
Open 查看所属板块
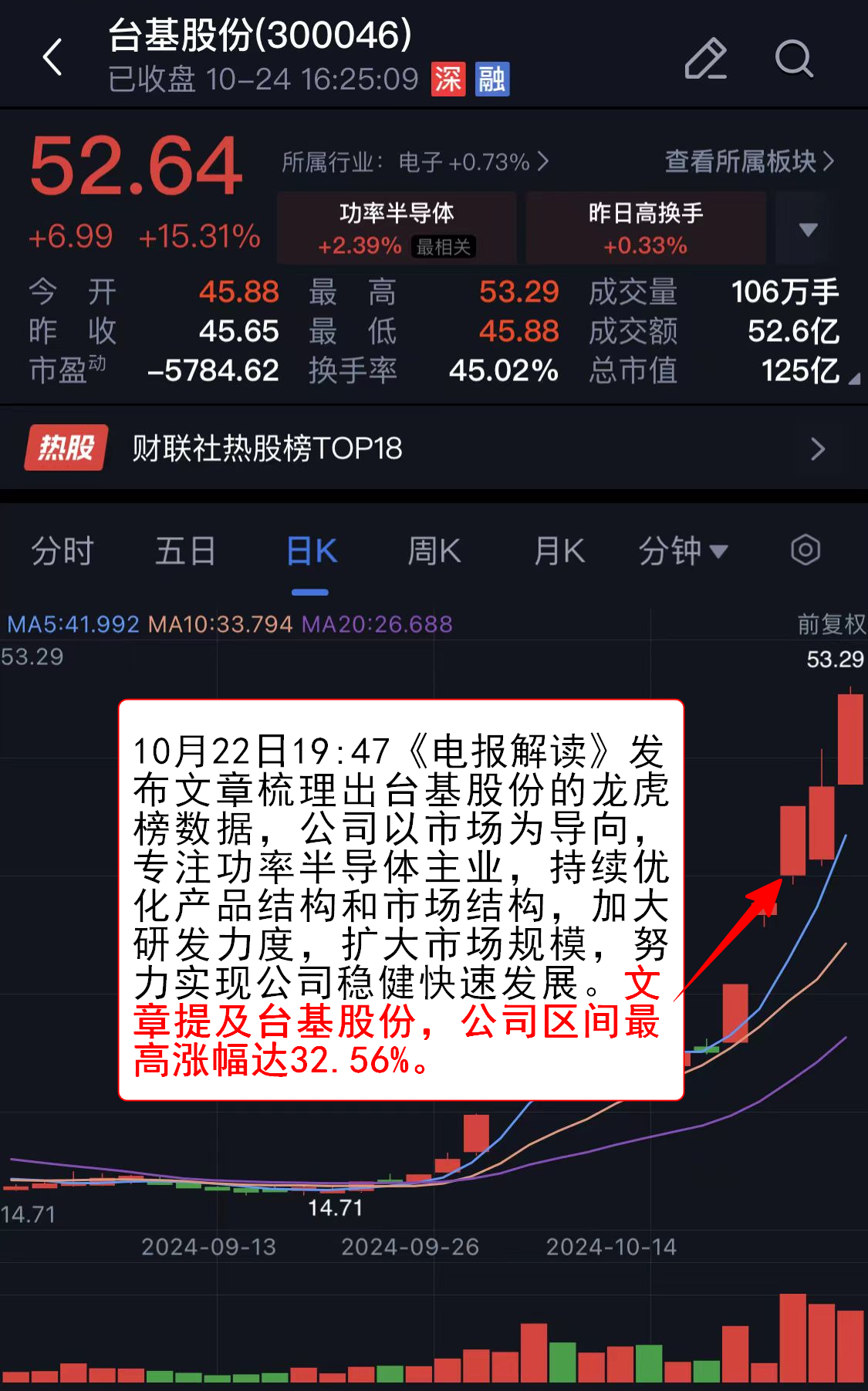(749, 162)
